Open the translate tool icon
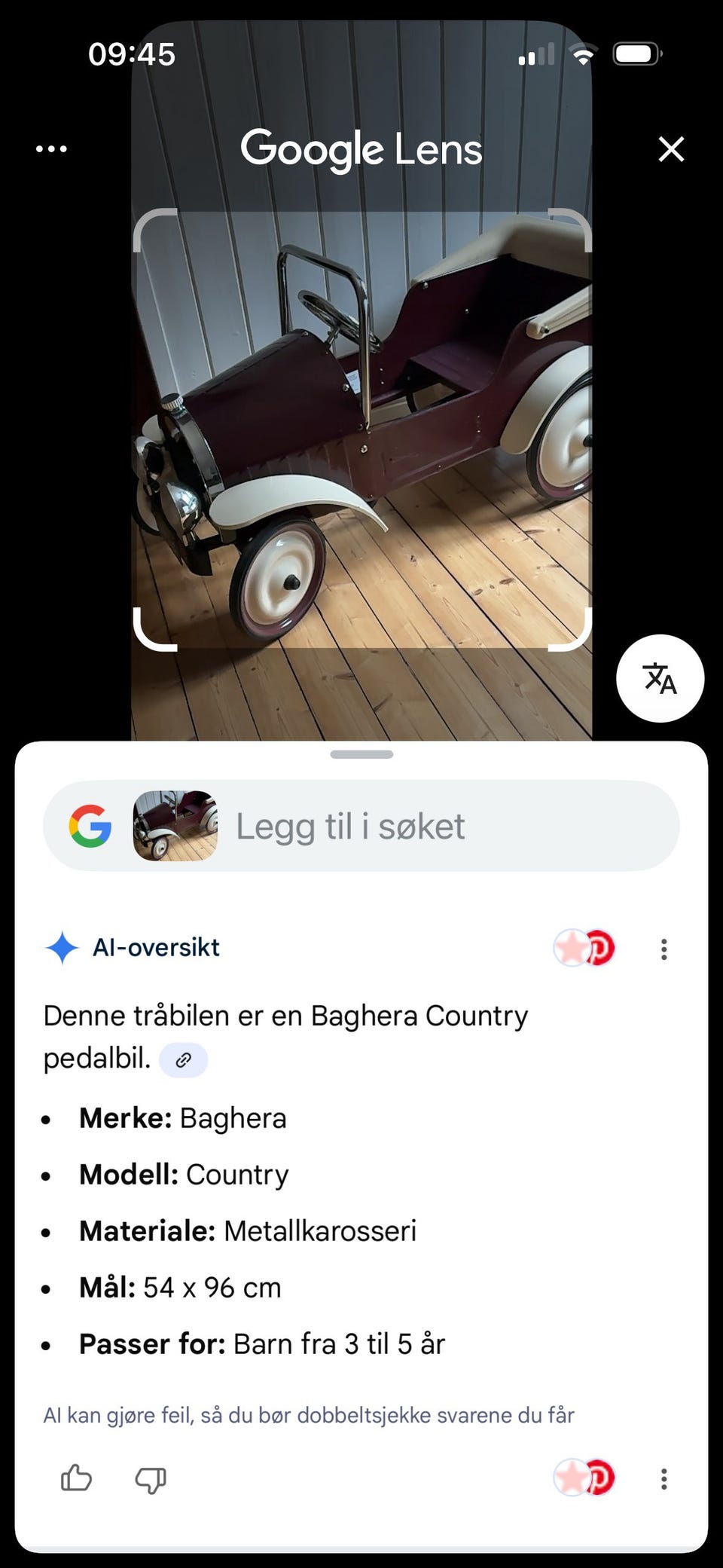Image resolution: width=723 pixels, height=1568 pixels. tap(660, 678)
